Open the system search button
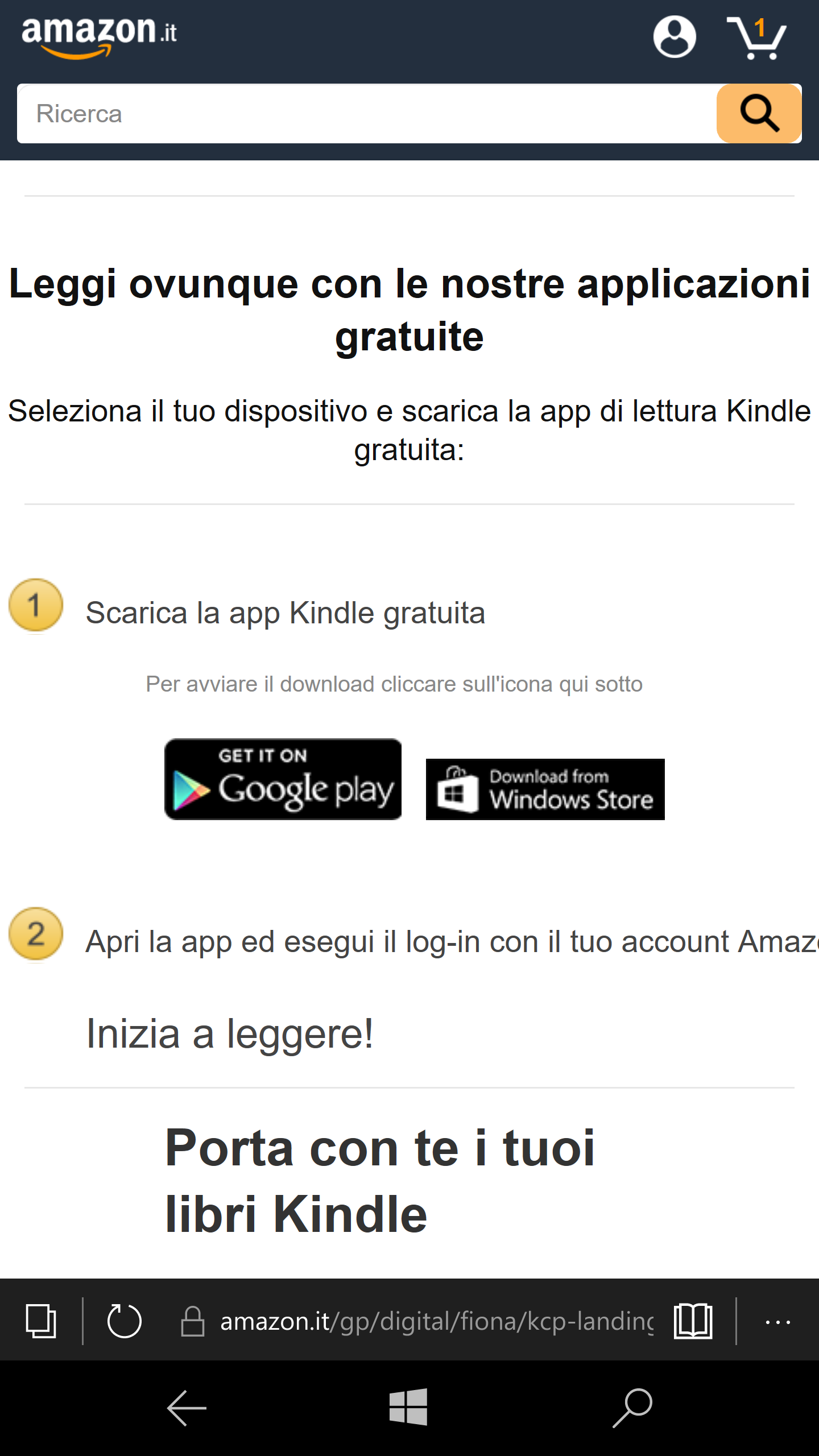Screen dimensions: 819x1456 632,1407
